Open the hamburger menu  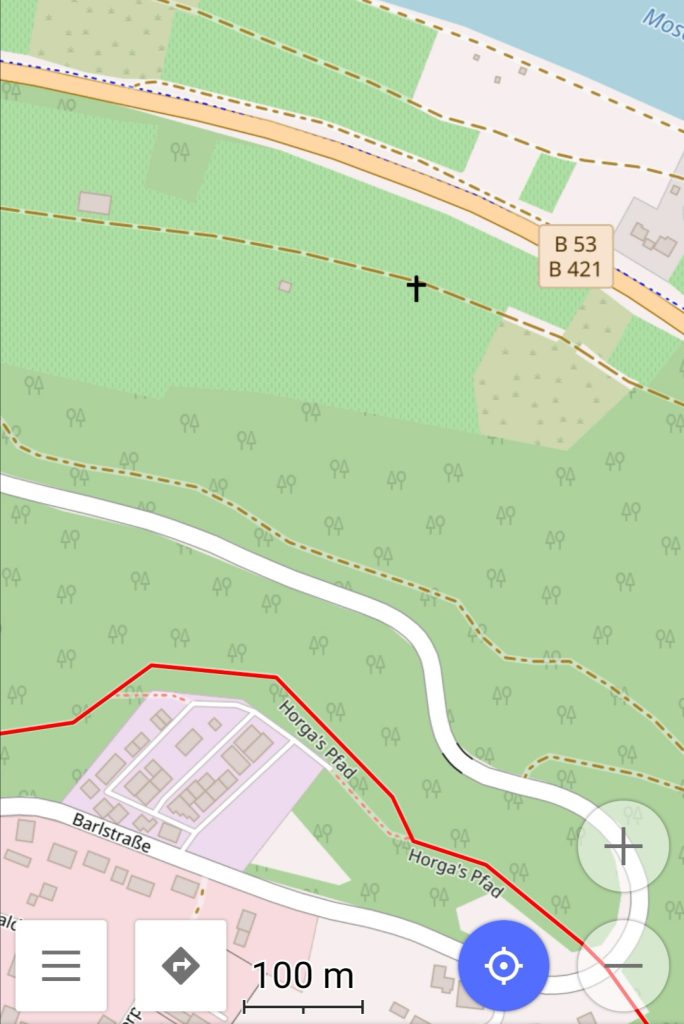[61, 966]
